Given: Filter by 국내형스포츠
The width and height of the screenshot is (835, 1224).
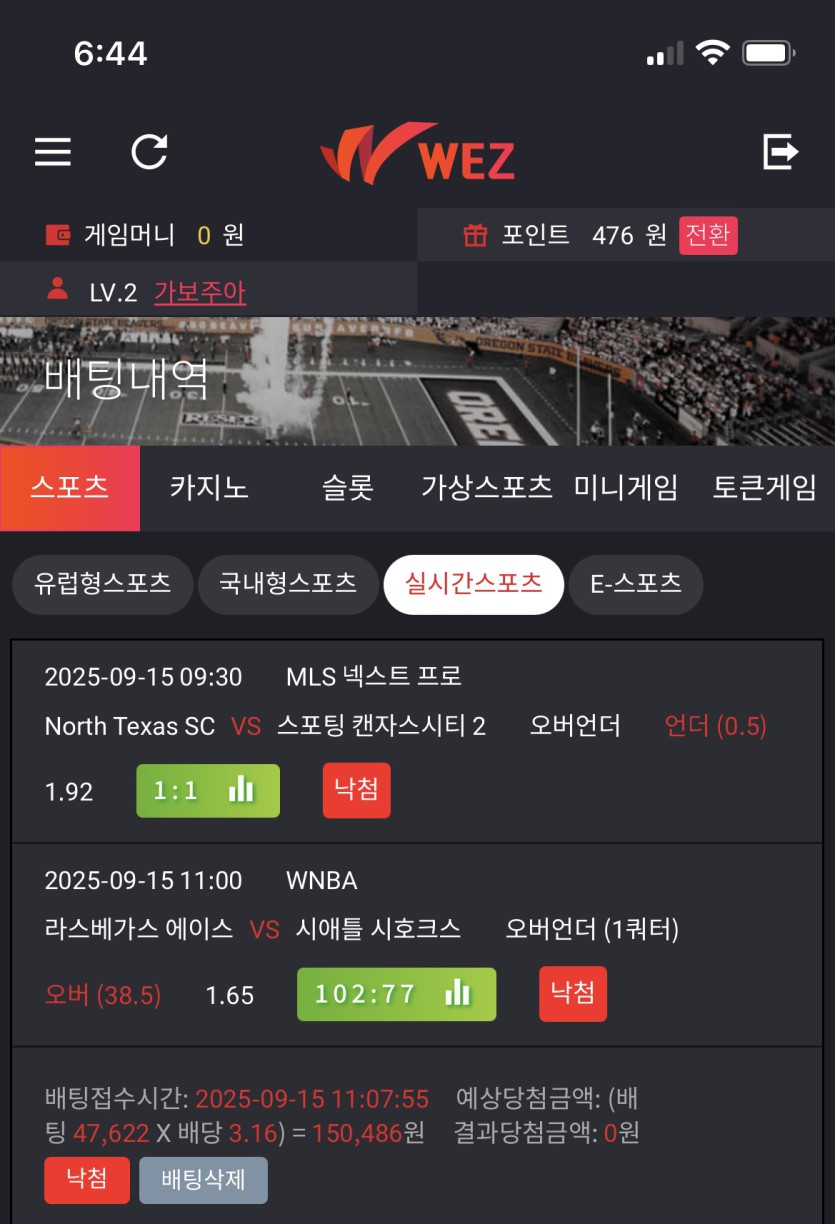Looking at the screenshot, I should pyautogui.click(x=288, y=584).
